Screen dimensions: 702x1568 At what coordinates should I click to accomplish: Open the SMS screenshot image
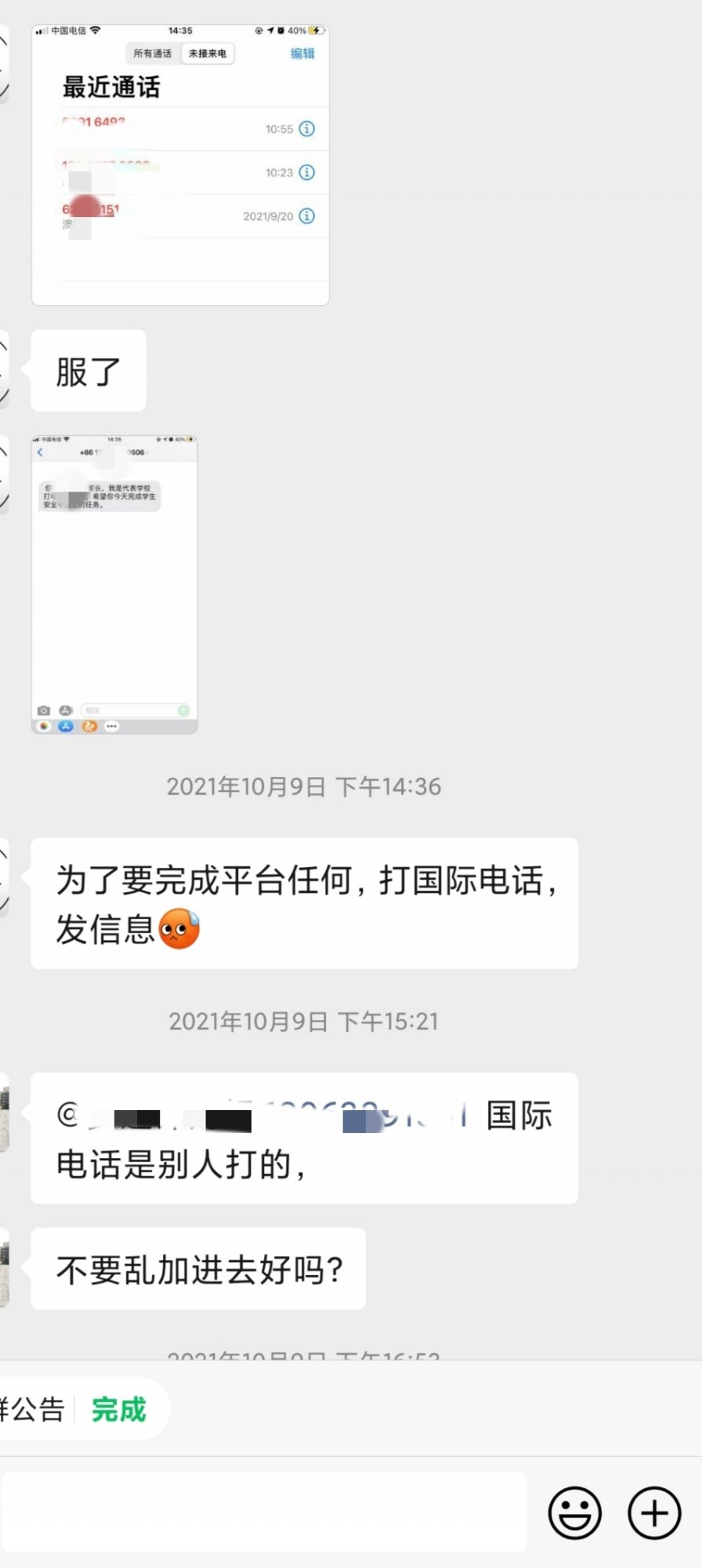[x=114, y=584]
